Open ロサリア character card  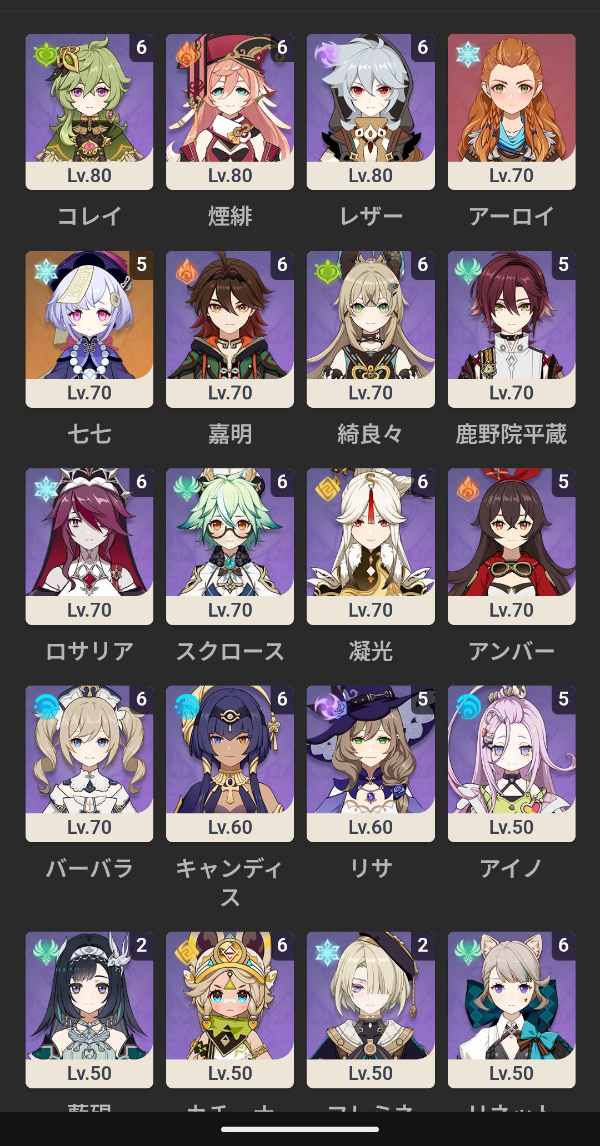pos(89,546)
